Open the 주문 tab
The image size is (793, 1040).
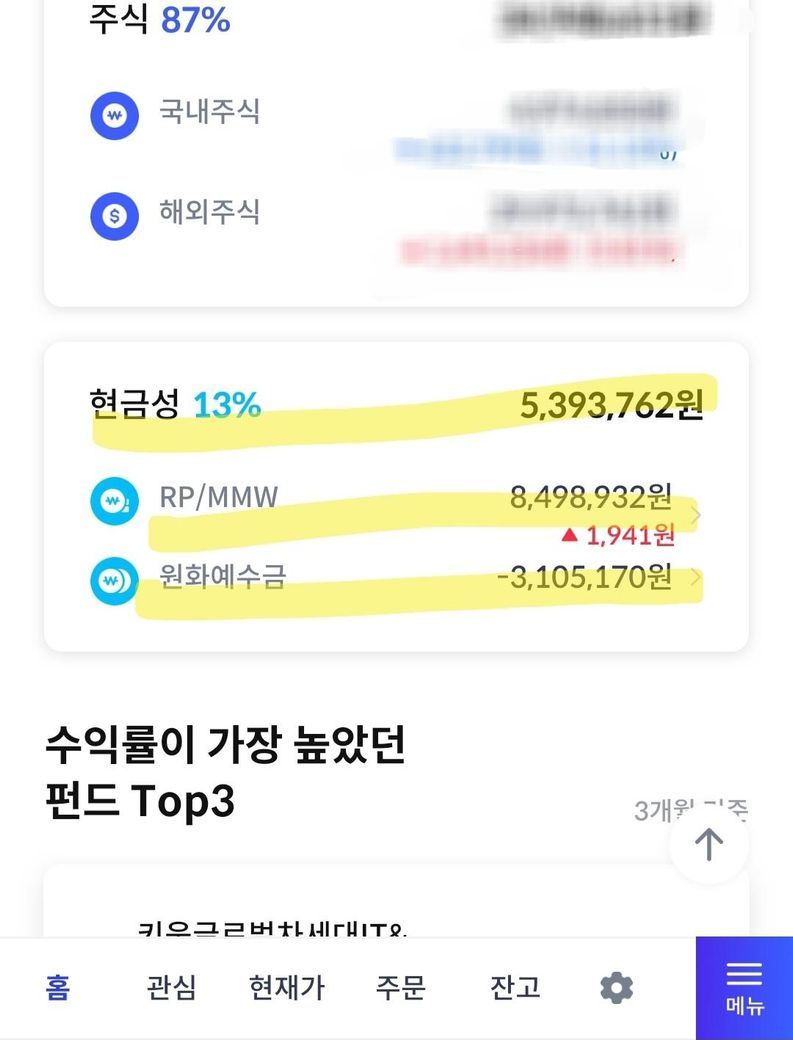click(x=400, y=988)
